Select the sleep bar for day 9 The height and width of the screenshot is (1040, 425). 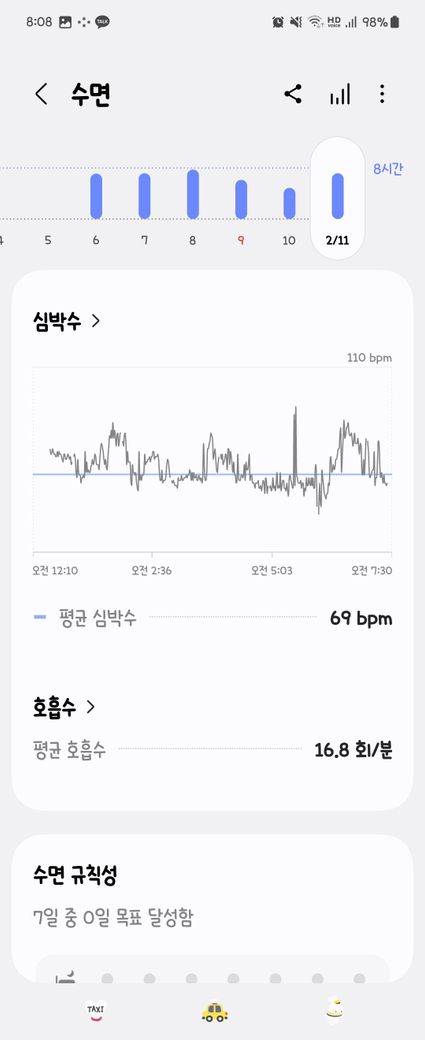pyautogui.click(x=241, y=199)
